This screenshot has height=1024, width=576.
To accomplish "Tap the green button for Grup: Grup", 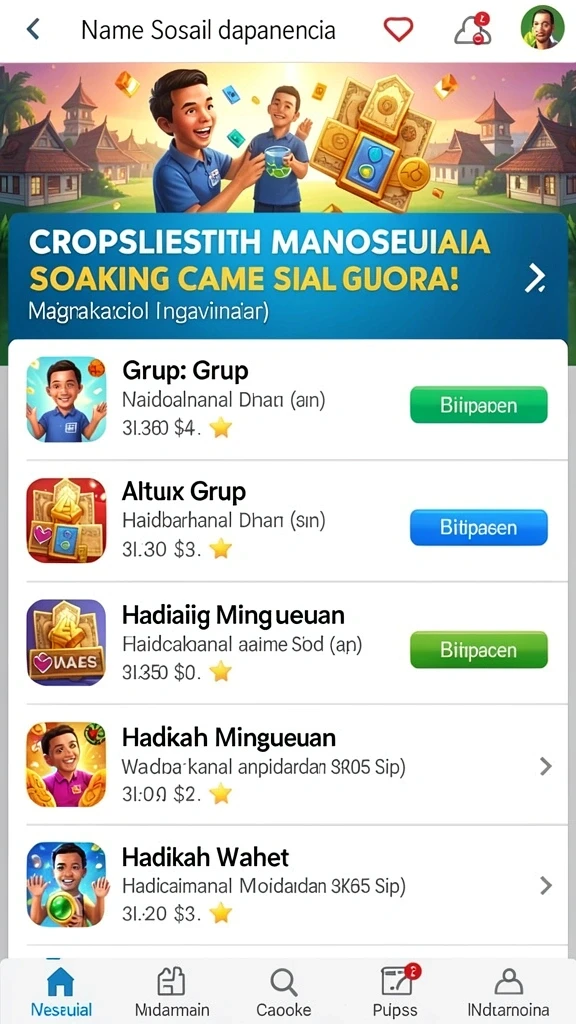I will click(x=479, y=405).
